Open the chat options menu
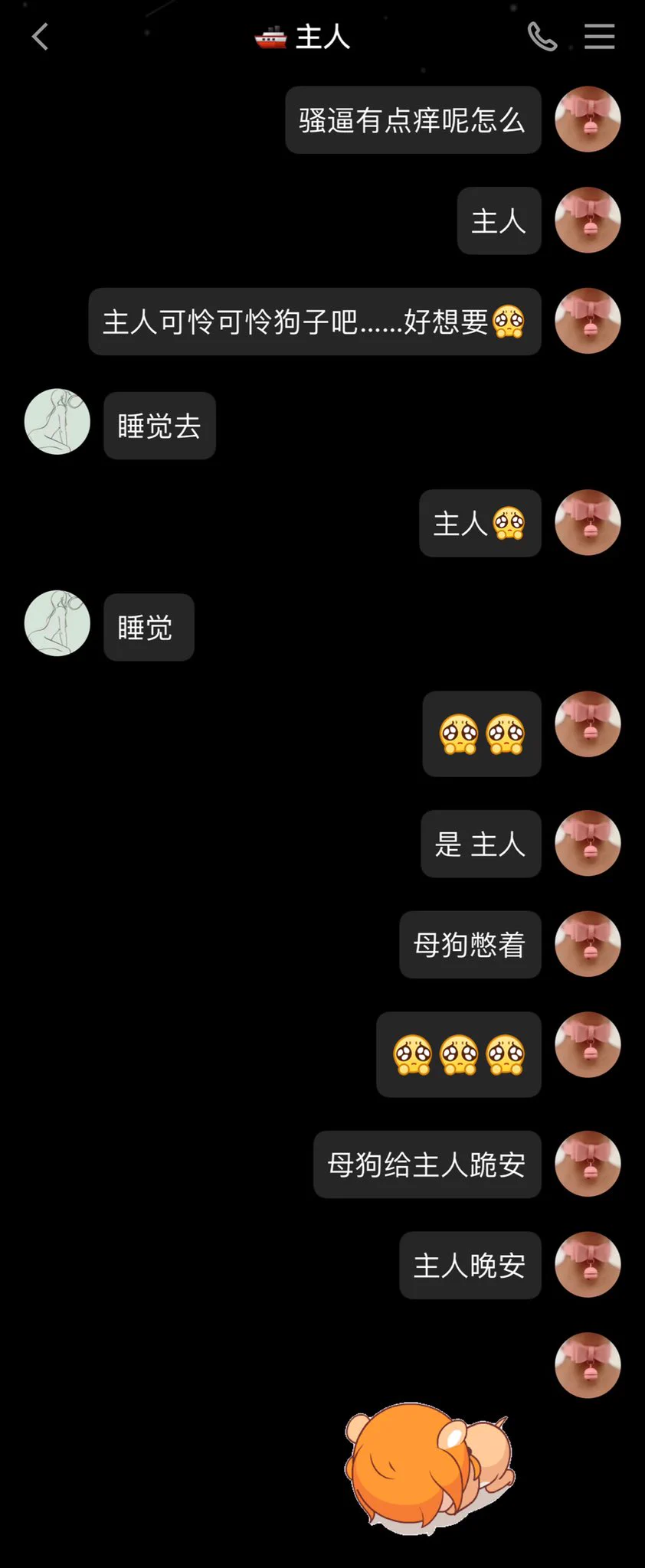This screenshot has height=1568, width=645. (599, 36)
